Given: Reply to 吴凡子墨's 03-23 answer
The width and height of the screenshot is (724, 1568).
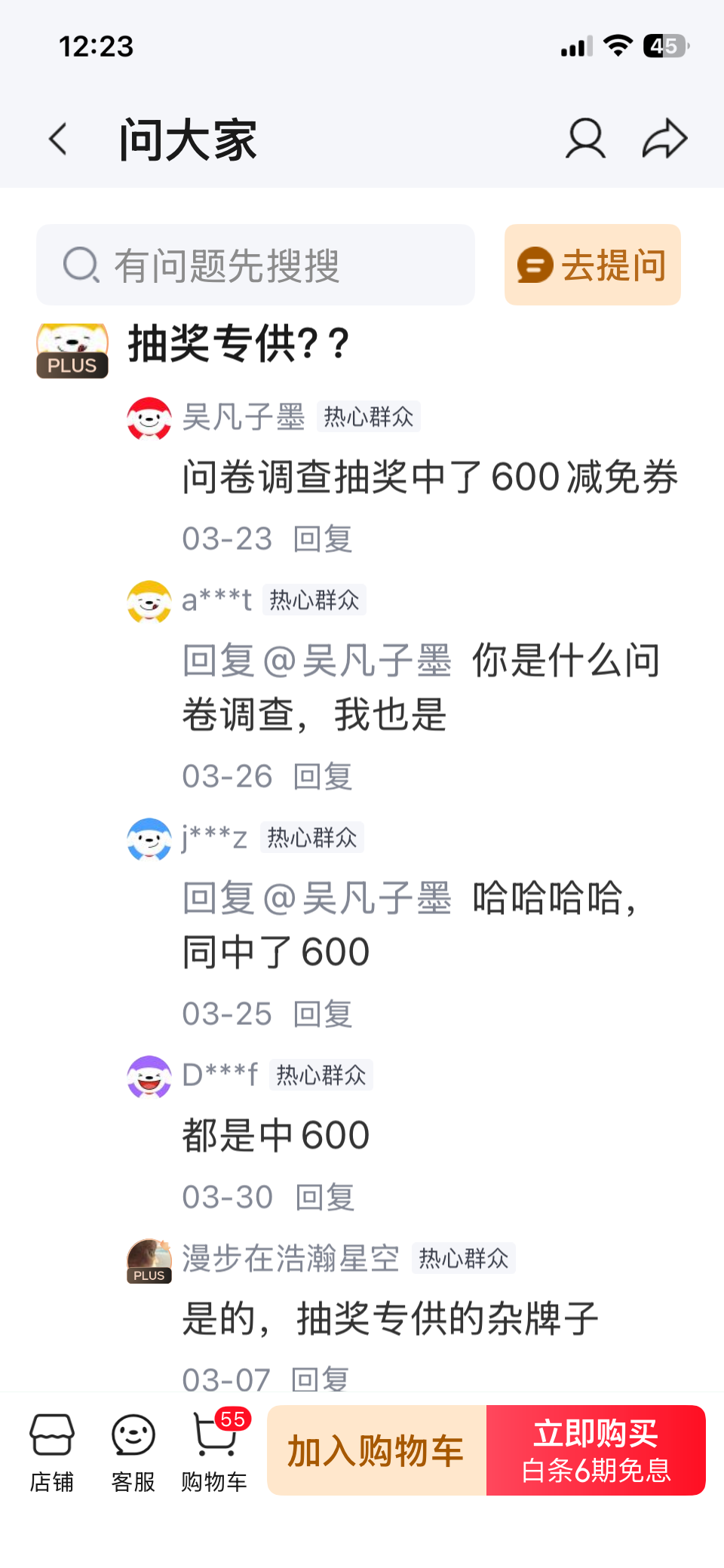Looking at the screenshot, I should [x=323, y=539].
